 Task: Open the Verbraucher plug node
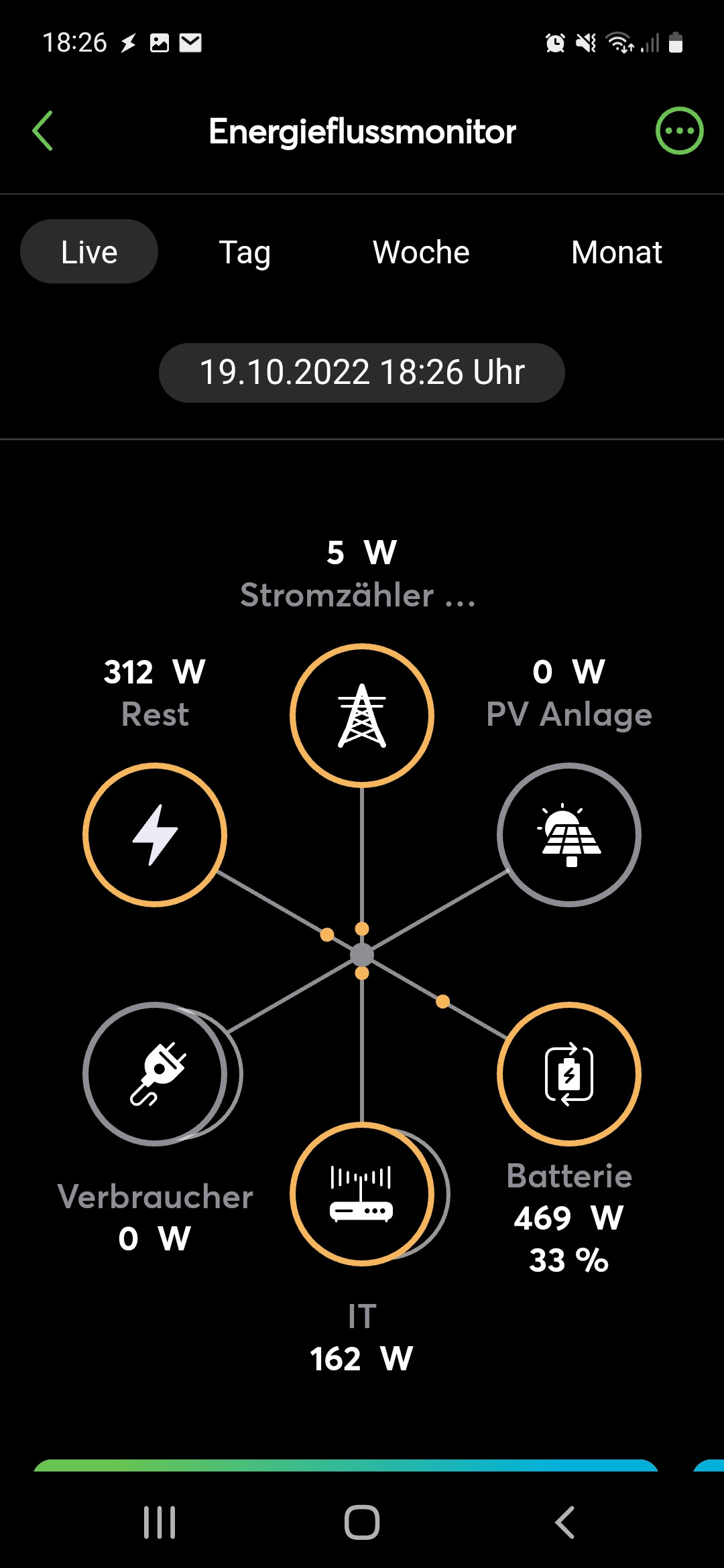[155, 1074]
